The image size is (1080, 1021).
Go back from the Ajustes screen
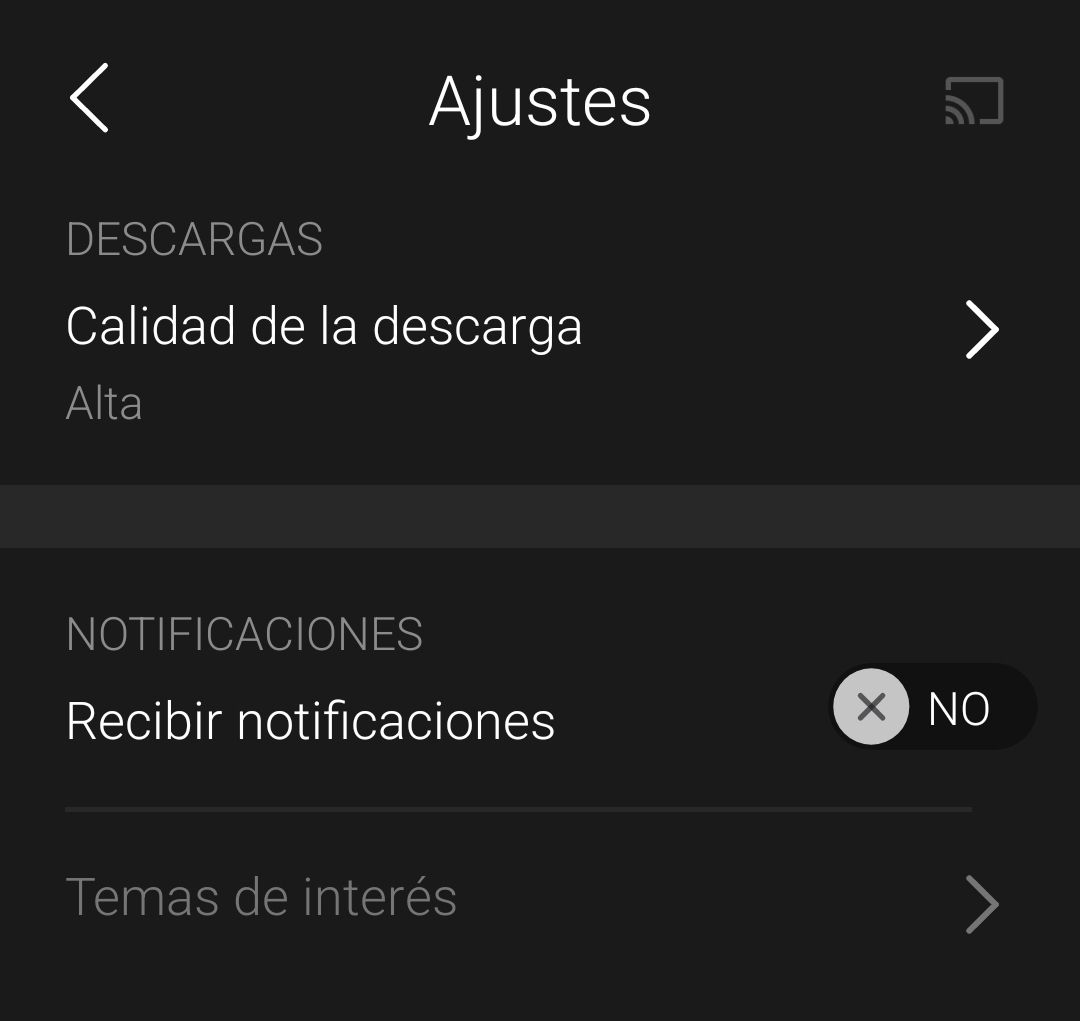coord(89,98)
